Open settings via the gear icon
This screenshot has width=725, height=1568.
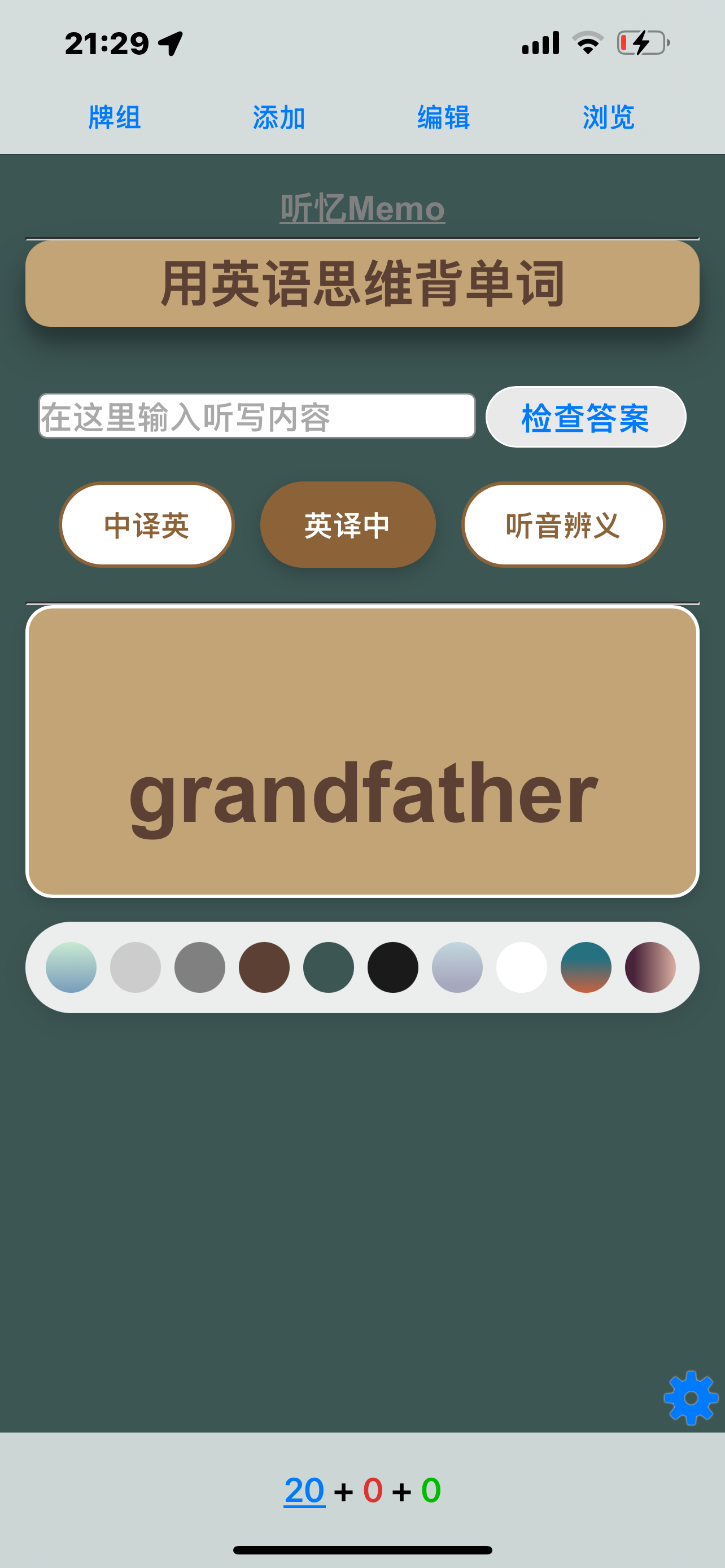[x=691, y=1398]
